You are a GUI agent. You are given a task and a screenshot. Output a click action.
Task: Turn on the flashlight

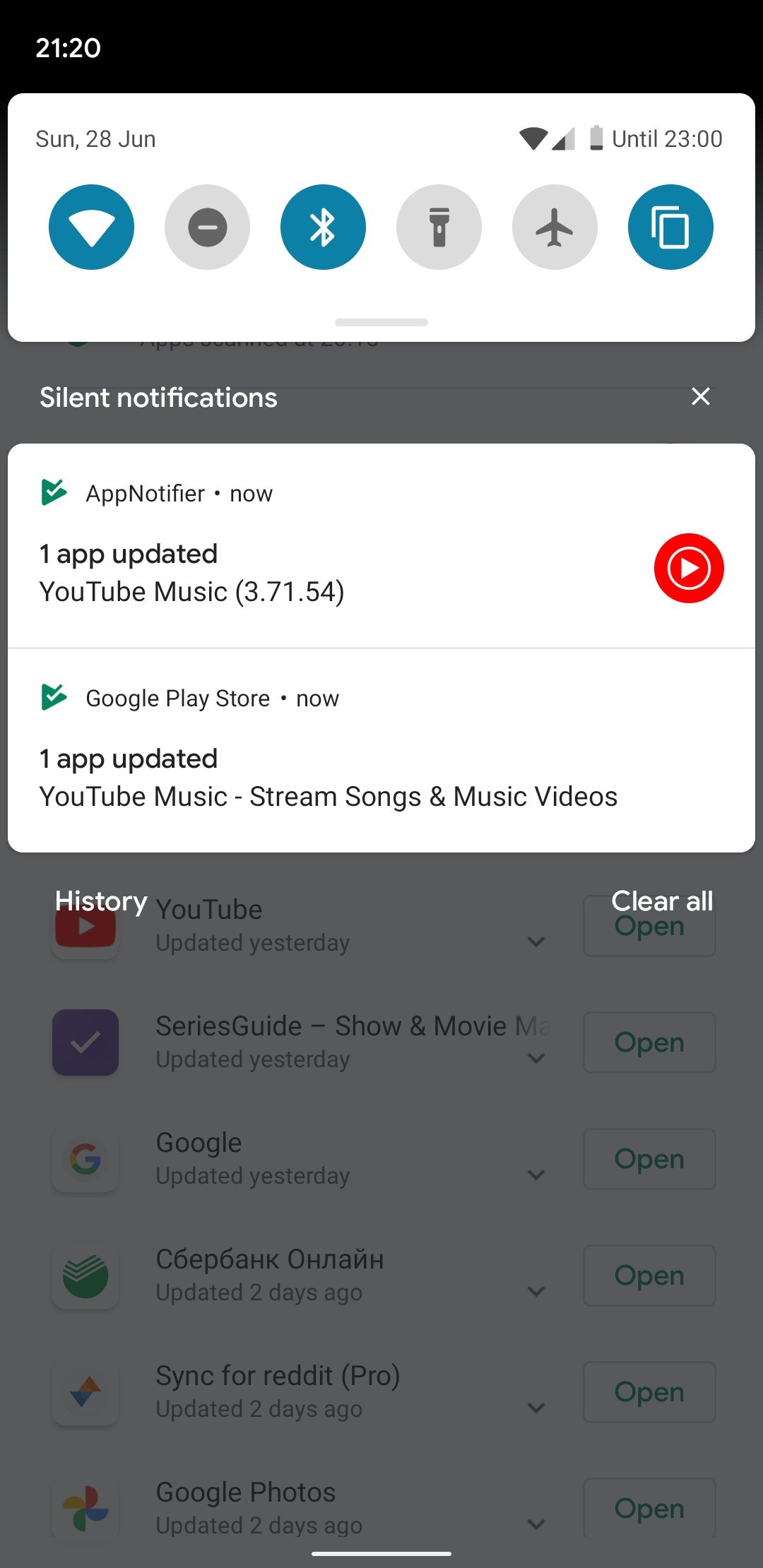(439, 227)
